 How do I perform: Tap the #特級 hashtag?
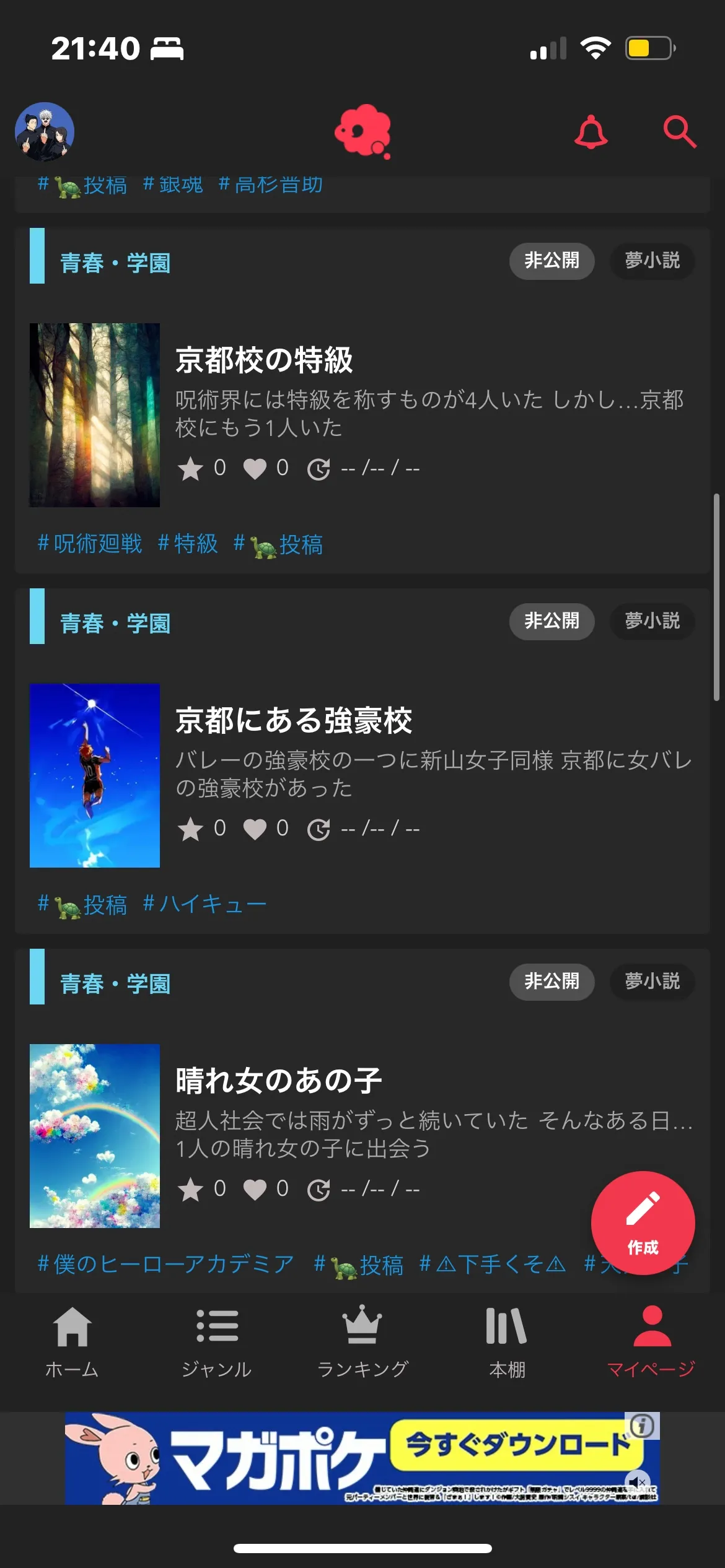(x=188, y=544)
